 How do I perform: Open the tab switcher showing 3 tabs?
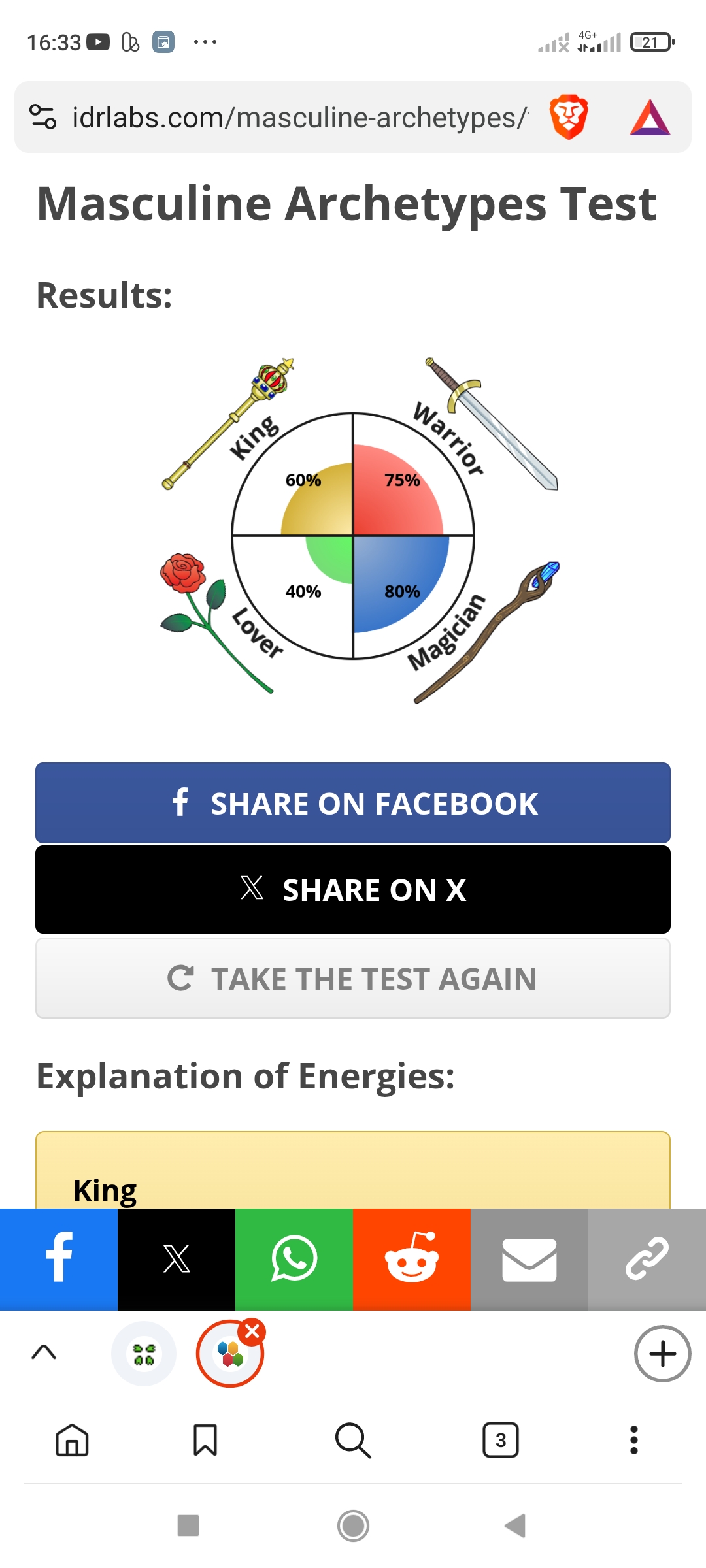coord(501,1440)
